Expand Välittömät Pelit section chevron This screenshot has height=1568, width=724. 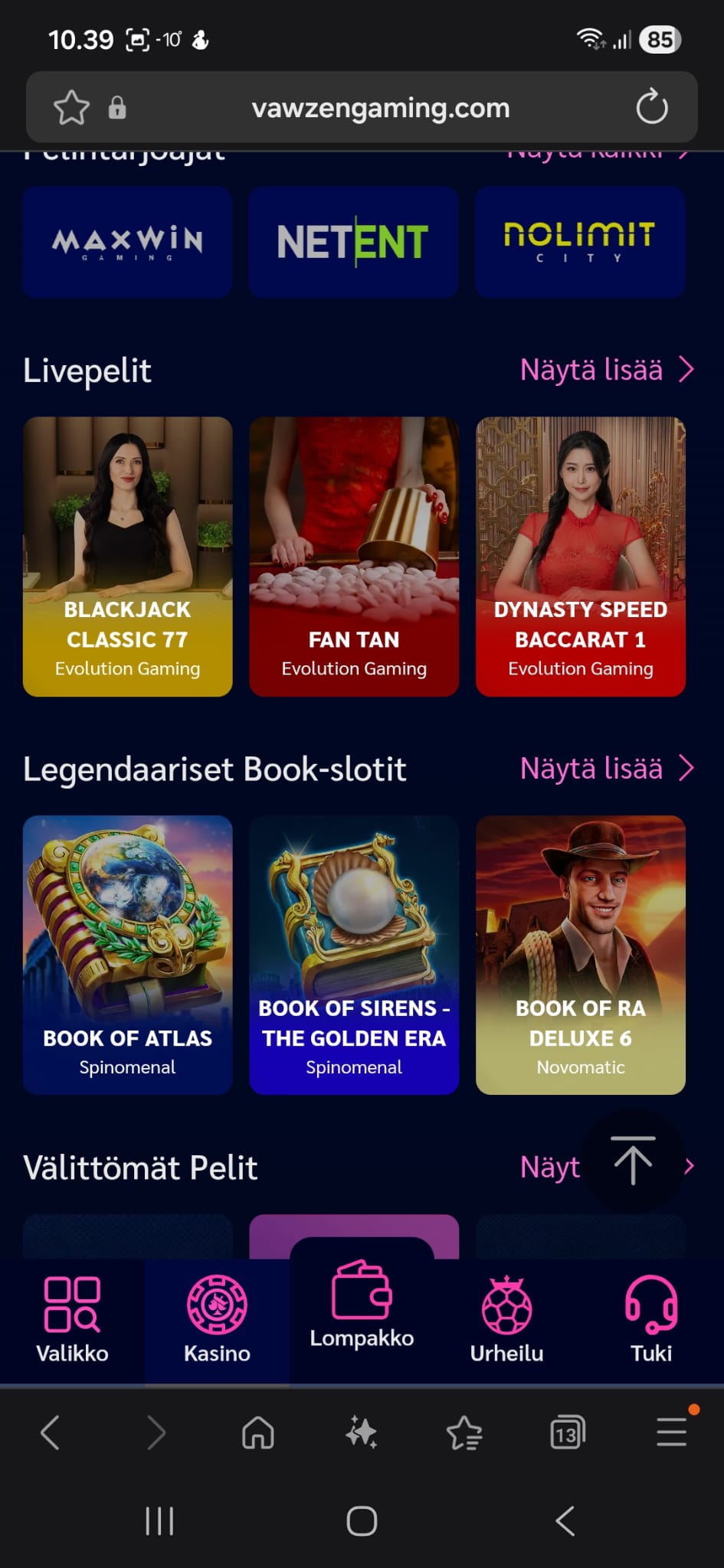[x=689, y=1167]
